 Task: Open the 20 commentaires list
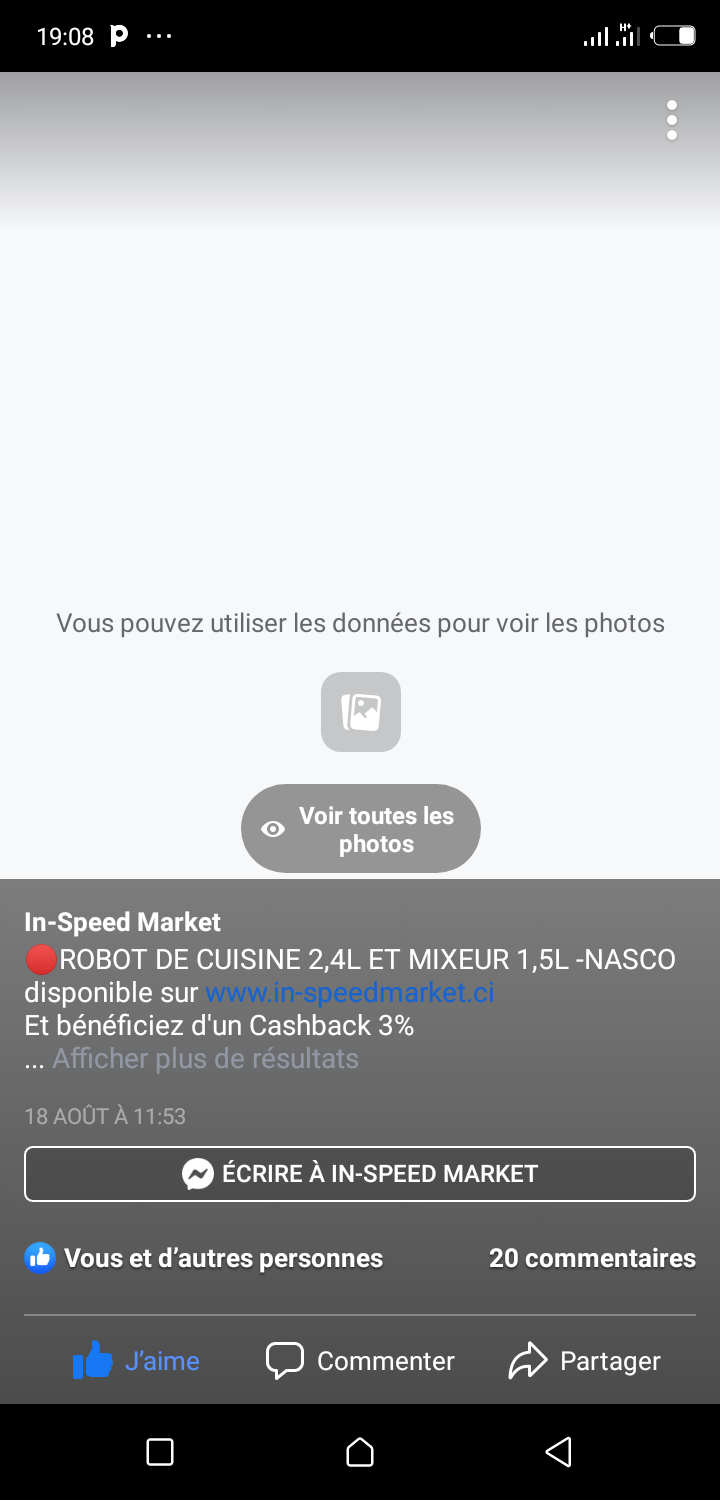pyautogui.click(x=592, y=1258)
